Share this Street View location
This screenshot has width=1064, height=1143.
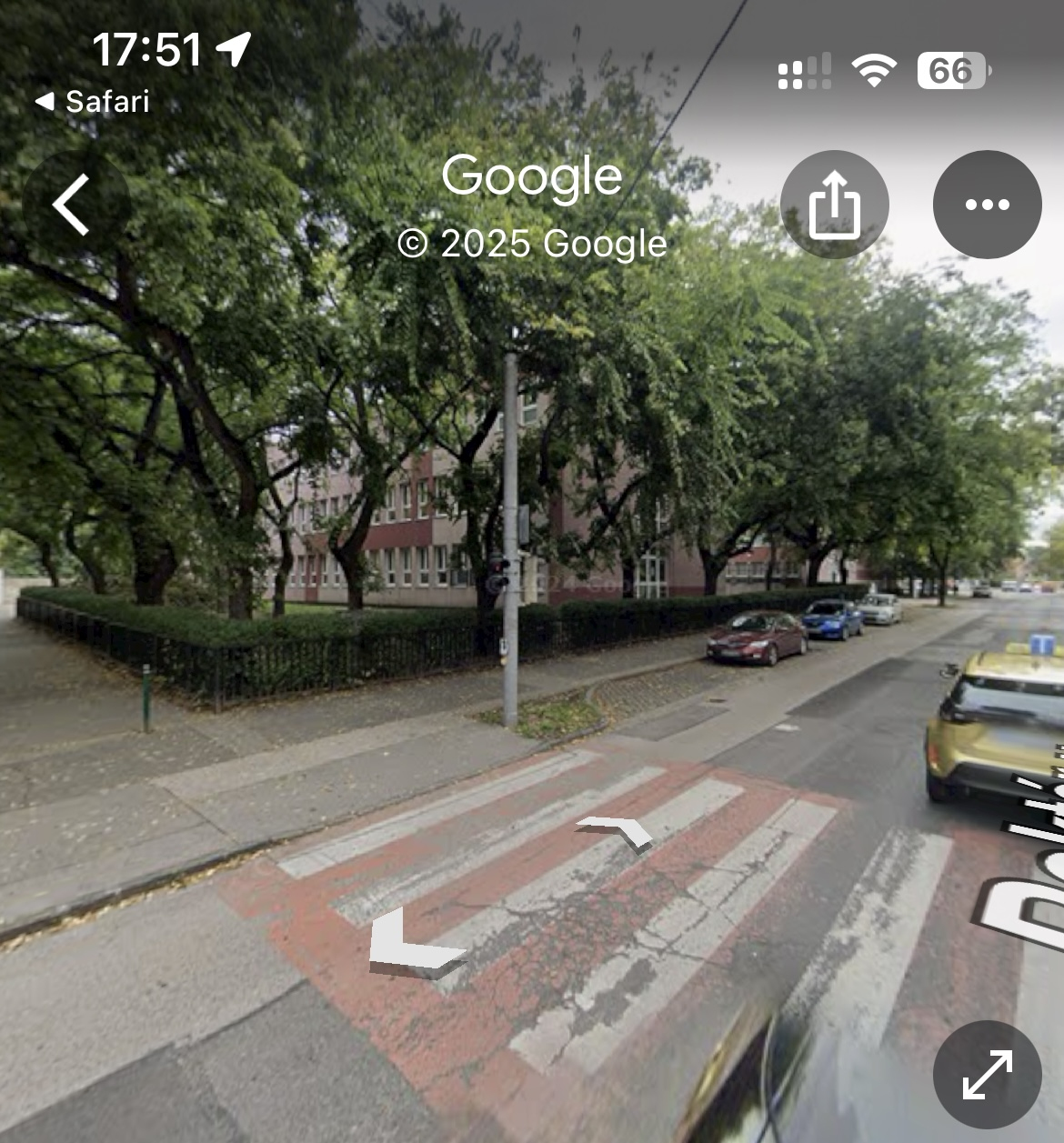tap(834, 205)
